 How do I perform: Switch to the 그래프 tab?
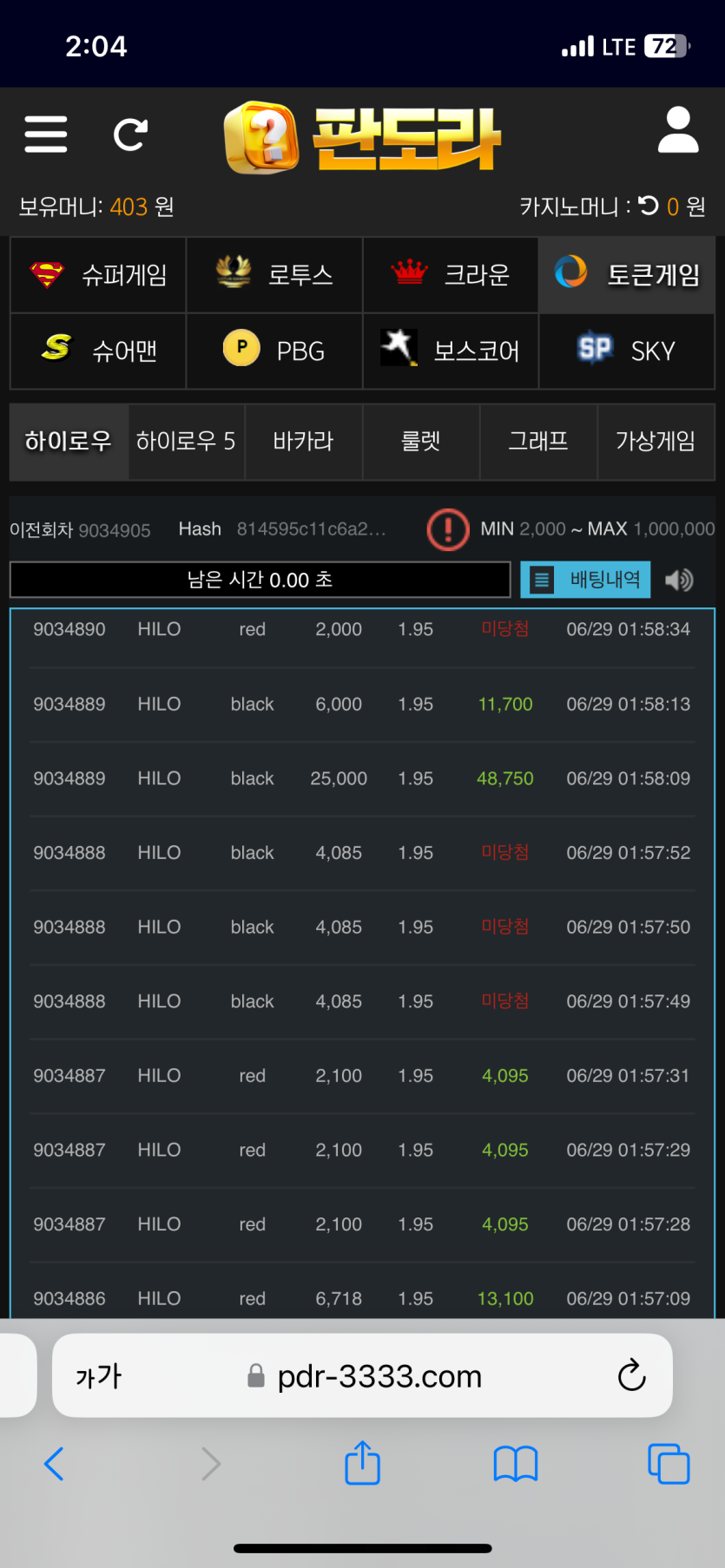point(538,442)
